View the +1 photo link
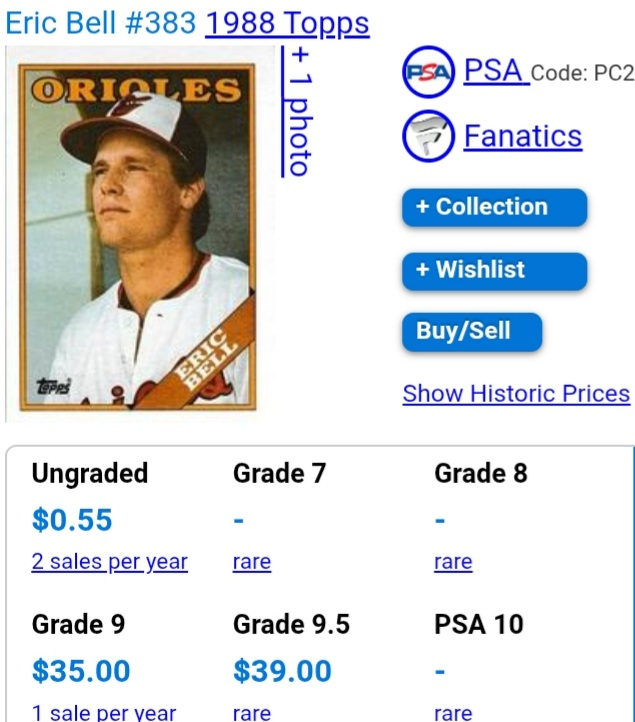The width and height of the screenshot is (635, 722). pos(297,112)
